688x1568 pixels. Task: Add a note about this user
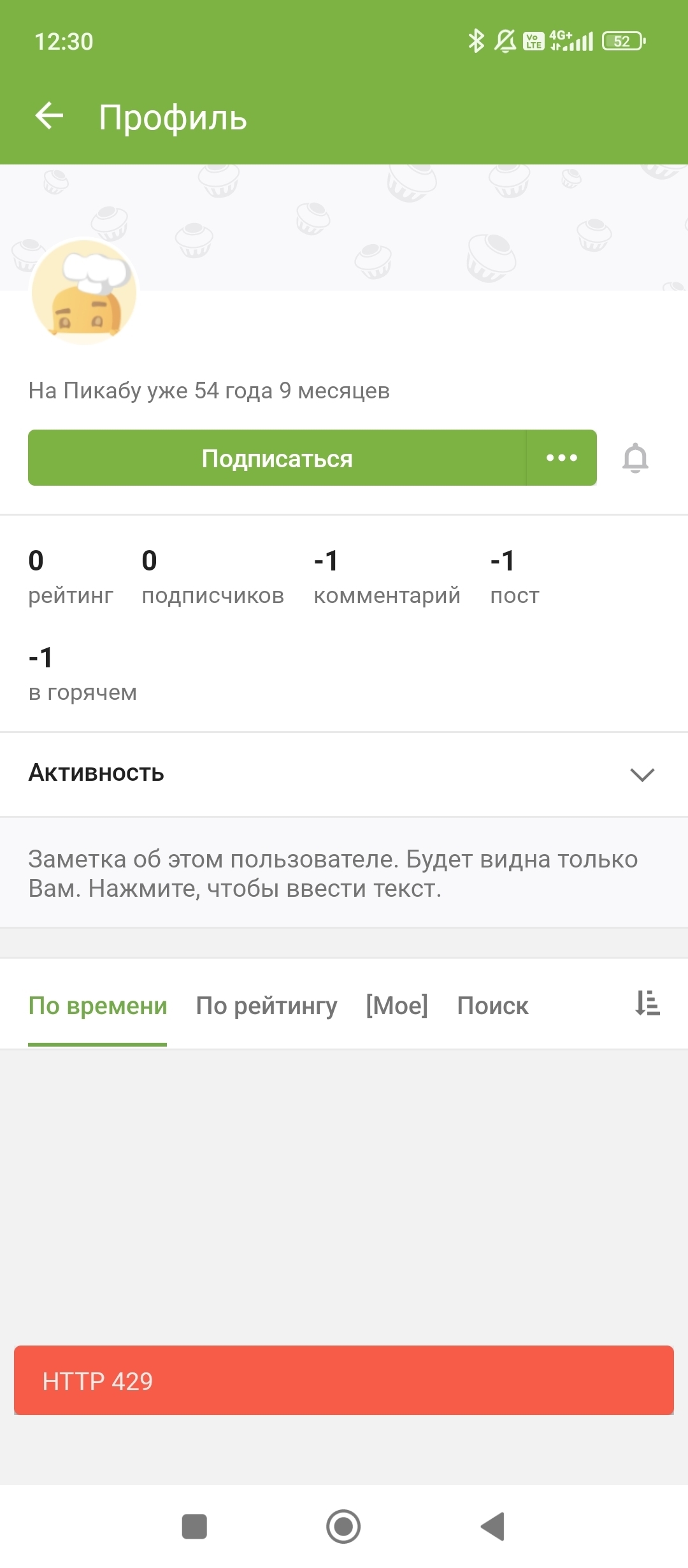(x=333, y=873)
